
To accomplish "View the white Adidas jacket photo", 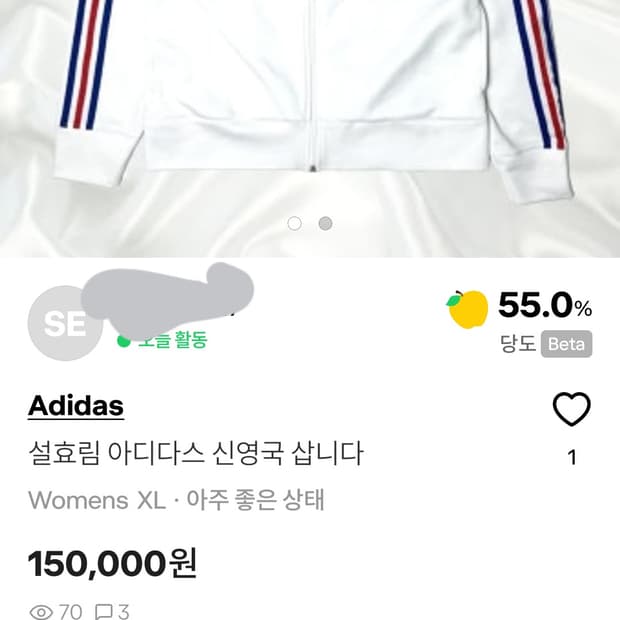I will (x=310, y=100).
